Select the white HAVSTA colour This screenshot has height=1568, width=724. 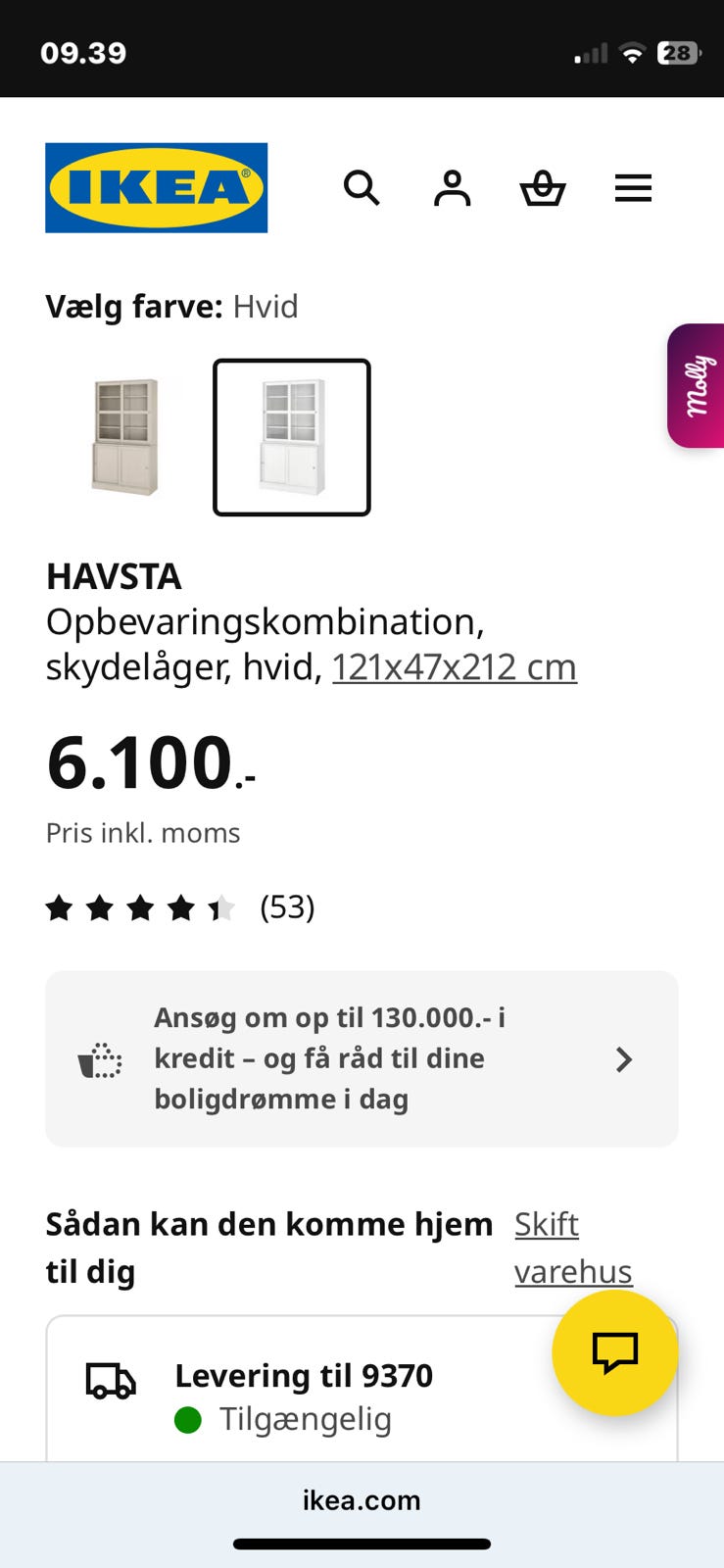click(292, 437)
